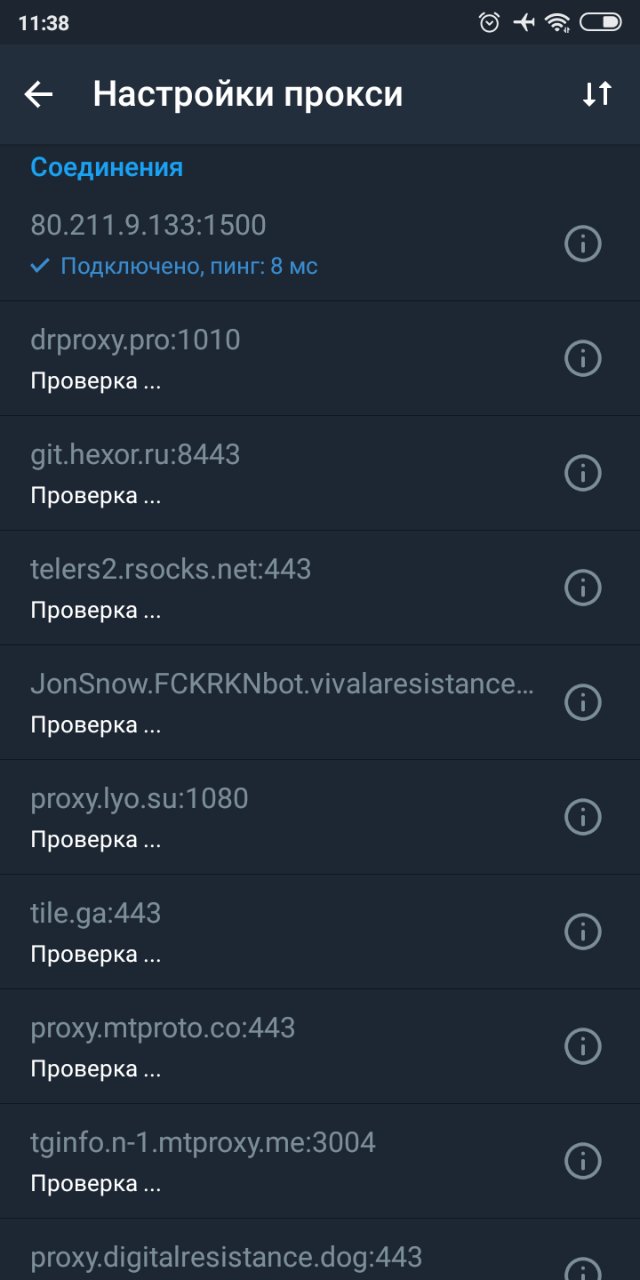This screenshot has width=640, height=1280.
Task: Switch to proxy.lyo.su:1080
Action: (320, 817)
